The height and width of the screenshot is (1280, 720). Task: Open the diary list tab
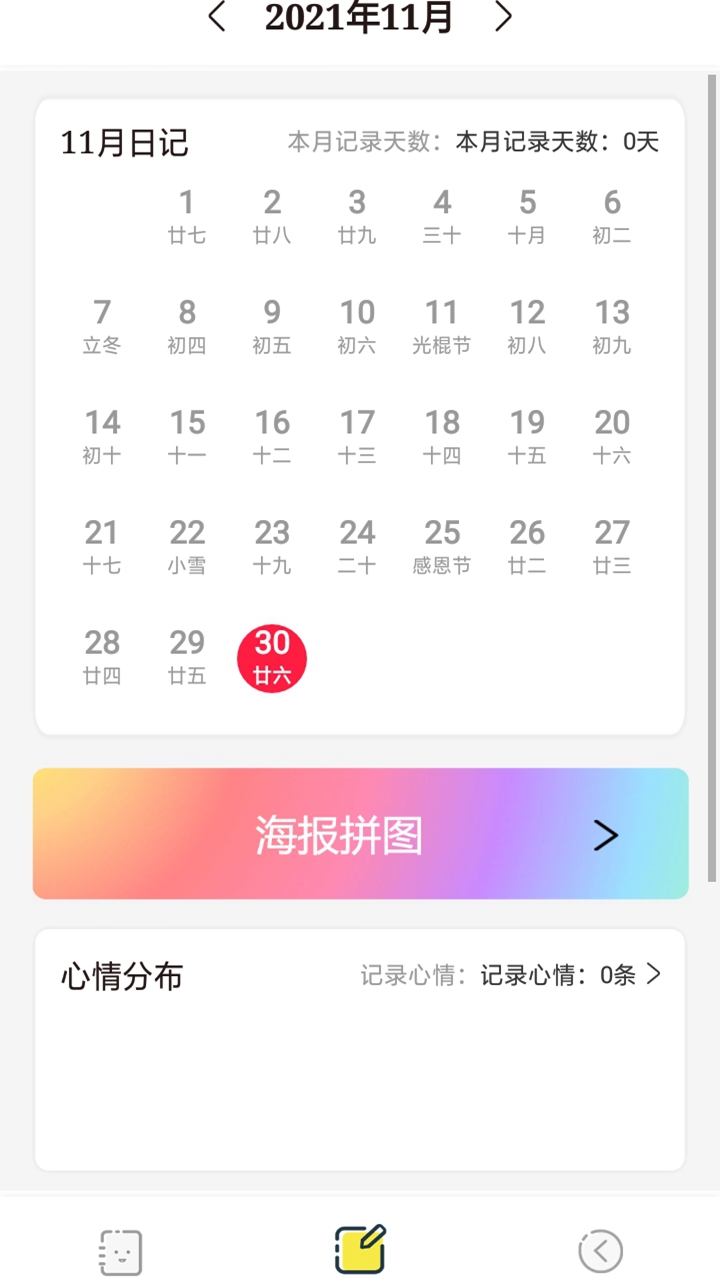click(x=120, y=1251)
